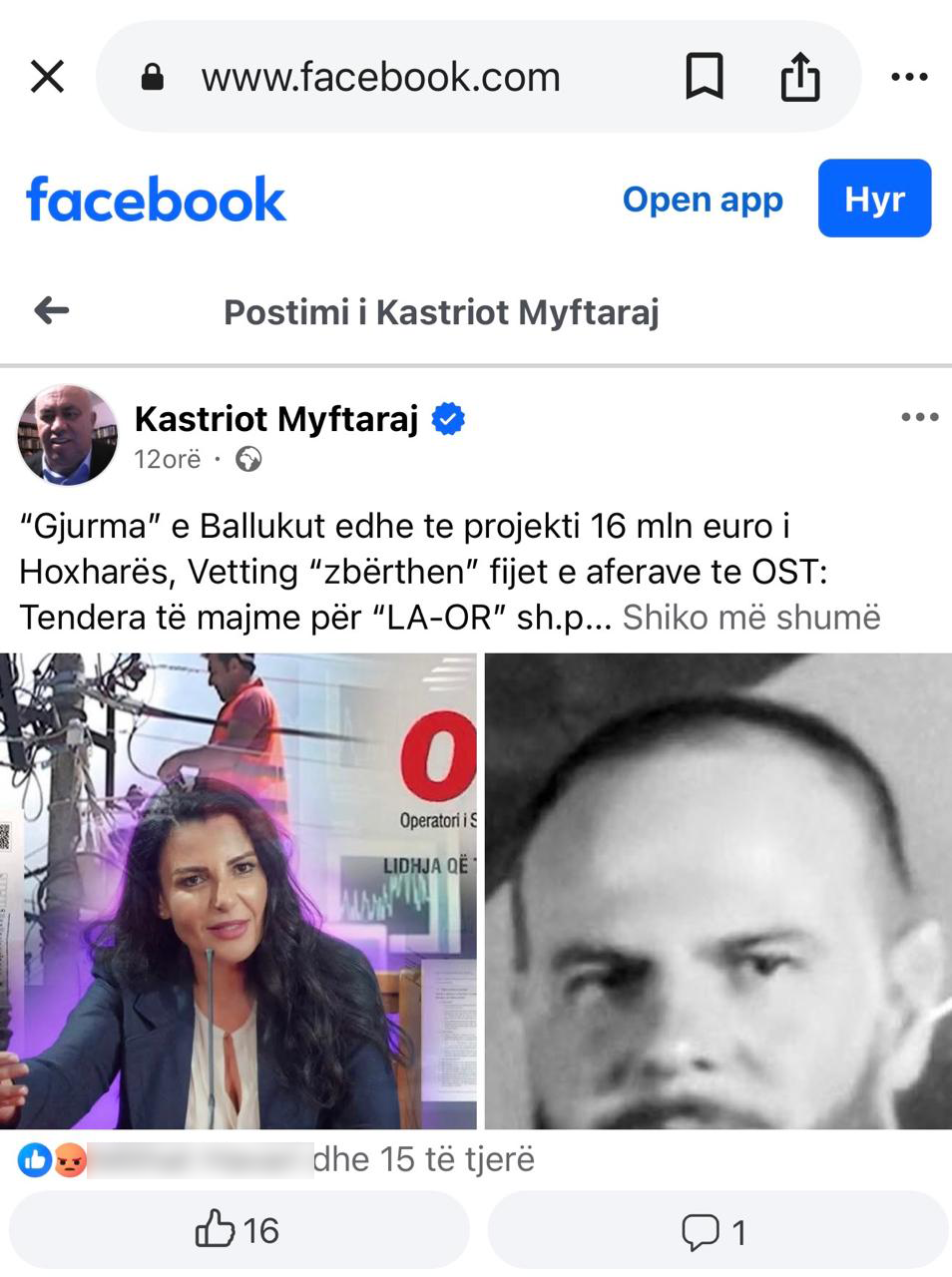Open the black-and-white man photo
Image resolution: width=952 pixels, height=1277 pixels.
pos(717,891)
